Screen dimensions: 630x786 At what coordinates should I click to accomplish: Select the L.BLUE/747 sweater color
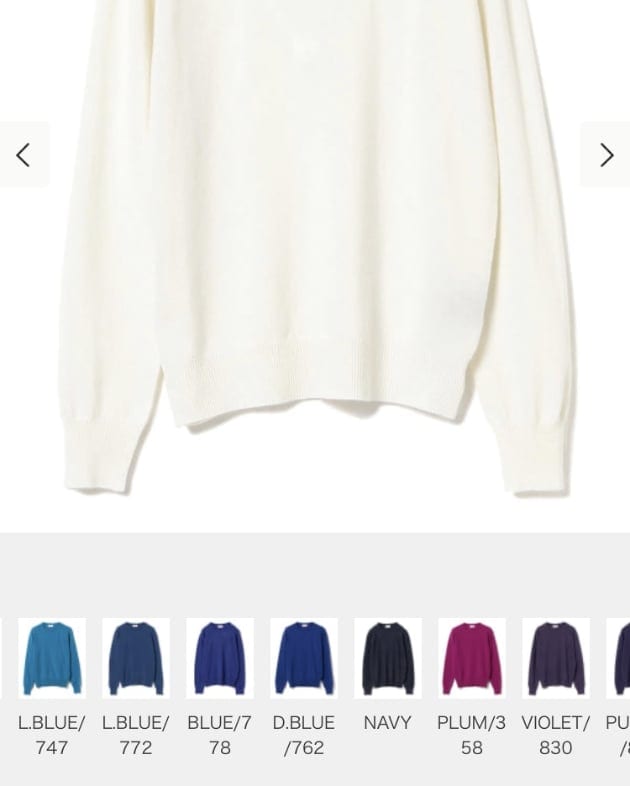[52, 658]
